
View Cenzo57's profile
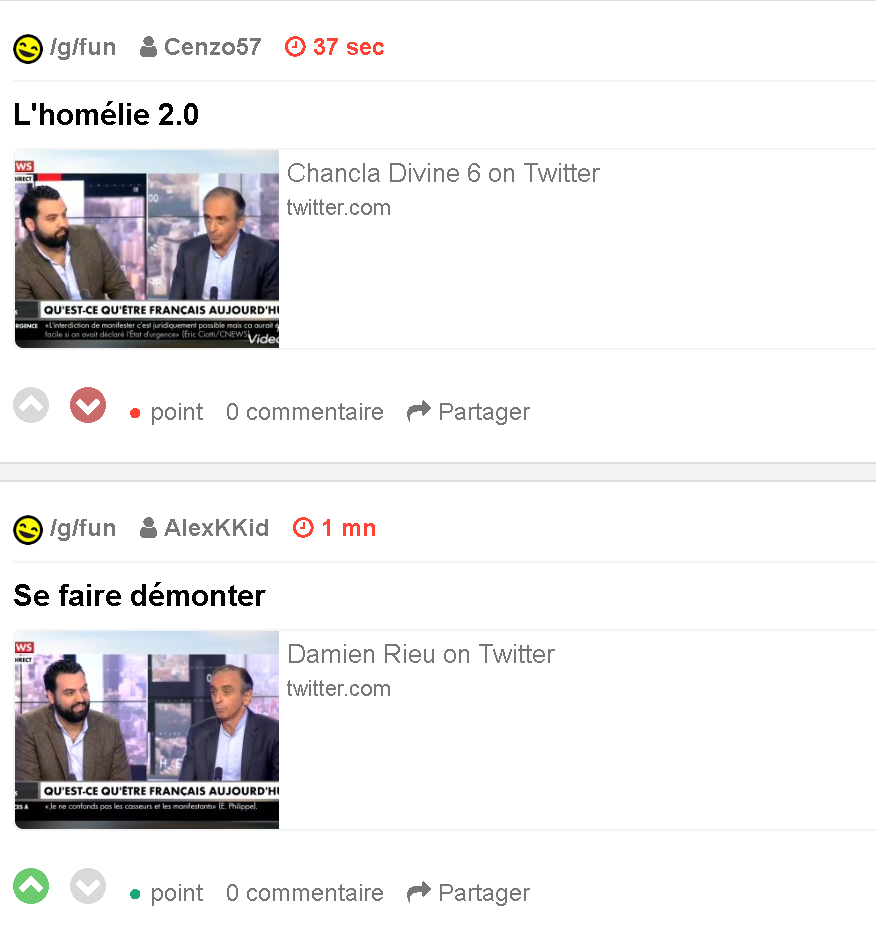[211, 47]
